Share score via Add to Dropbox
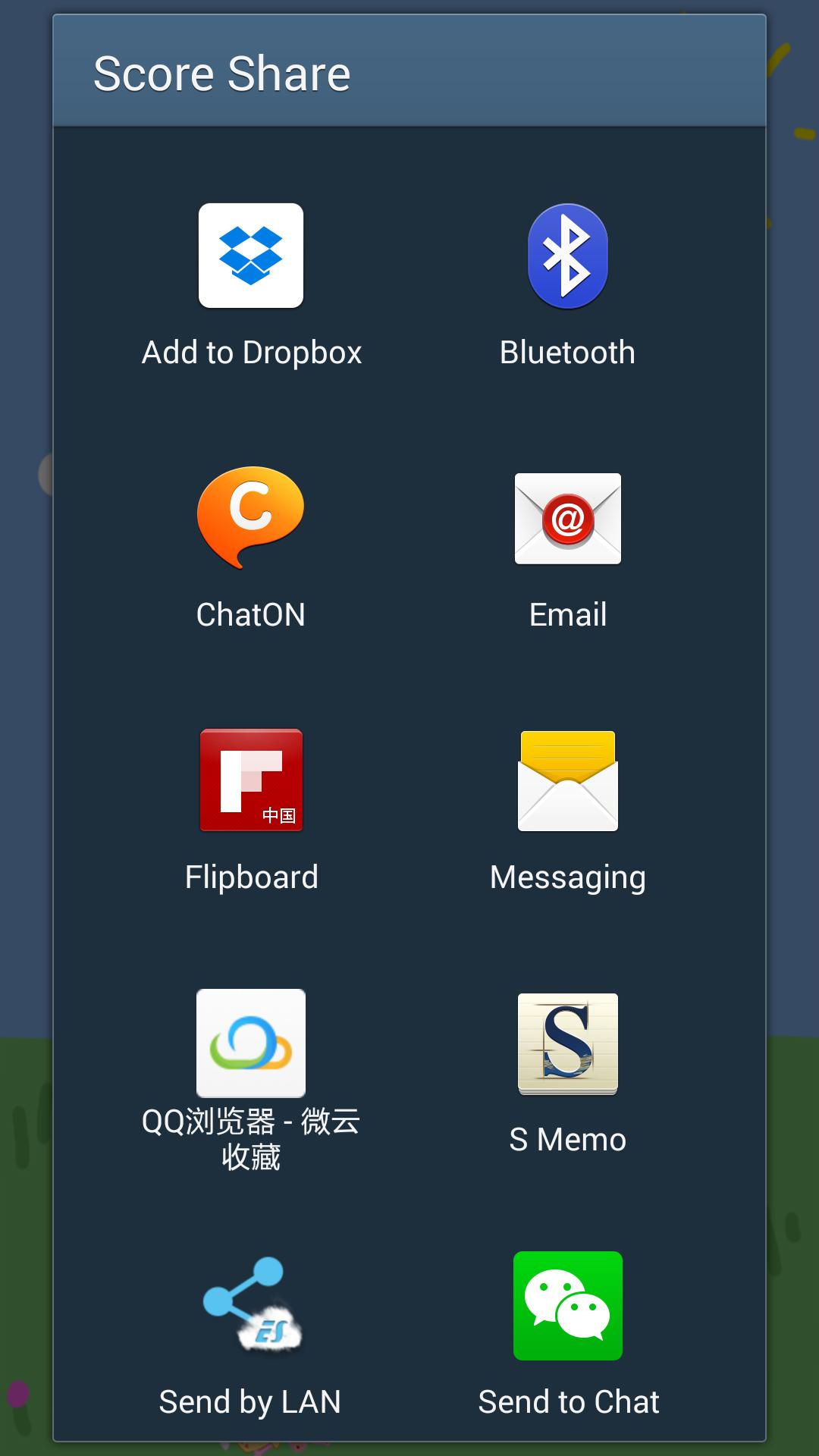 pyautogui.click(x=251, y=256)
